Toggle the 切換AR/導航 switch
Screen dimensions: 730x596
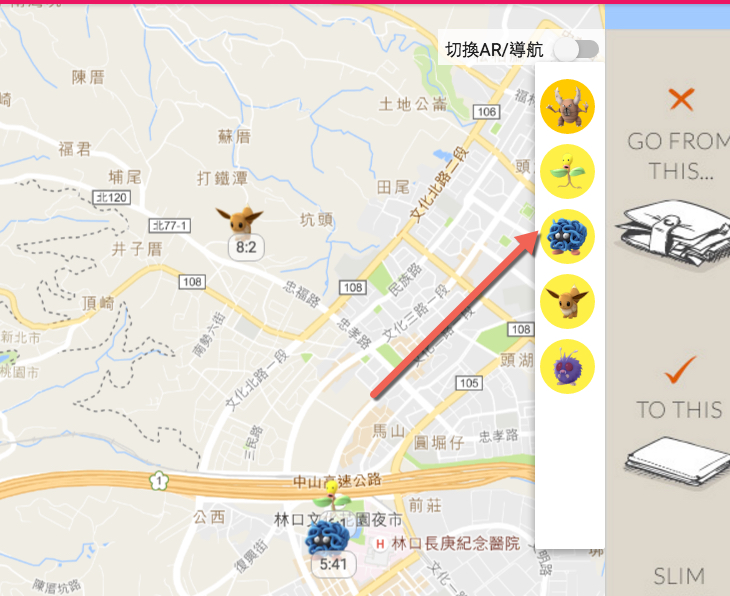[579, 49]
